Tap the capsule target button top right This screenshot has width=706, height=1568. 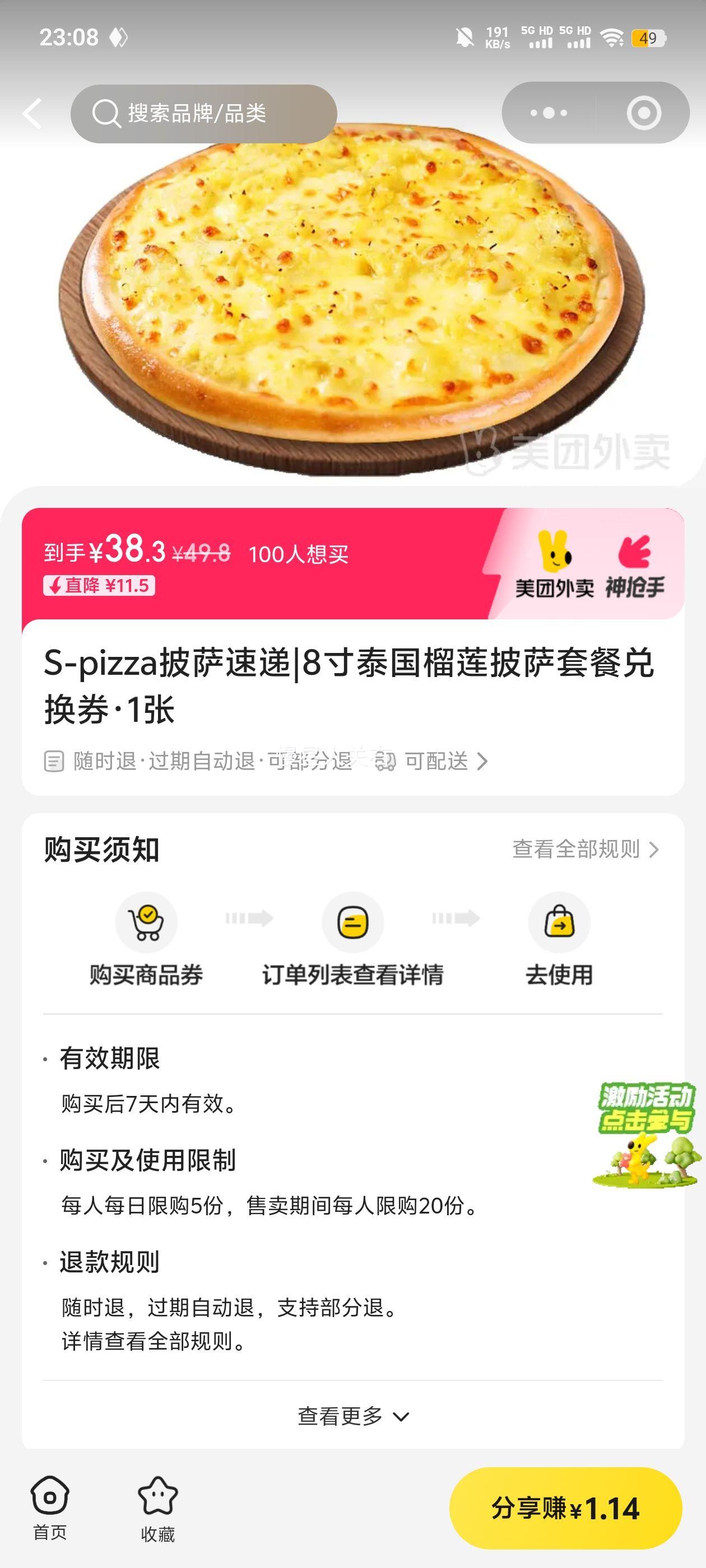(x=645, y=112)
